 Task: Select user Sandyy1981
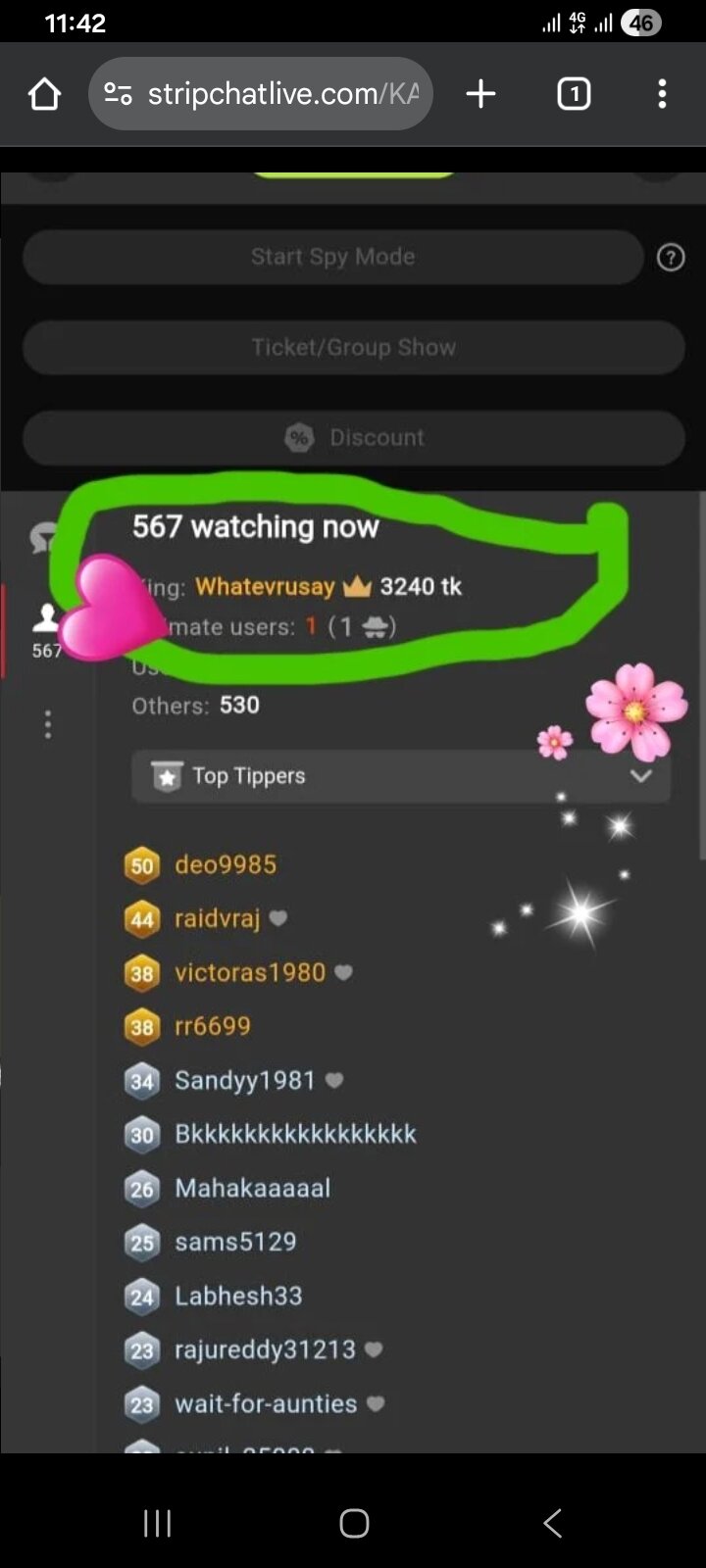pyautogui.click(x=244, y=1080)
